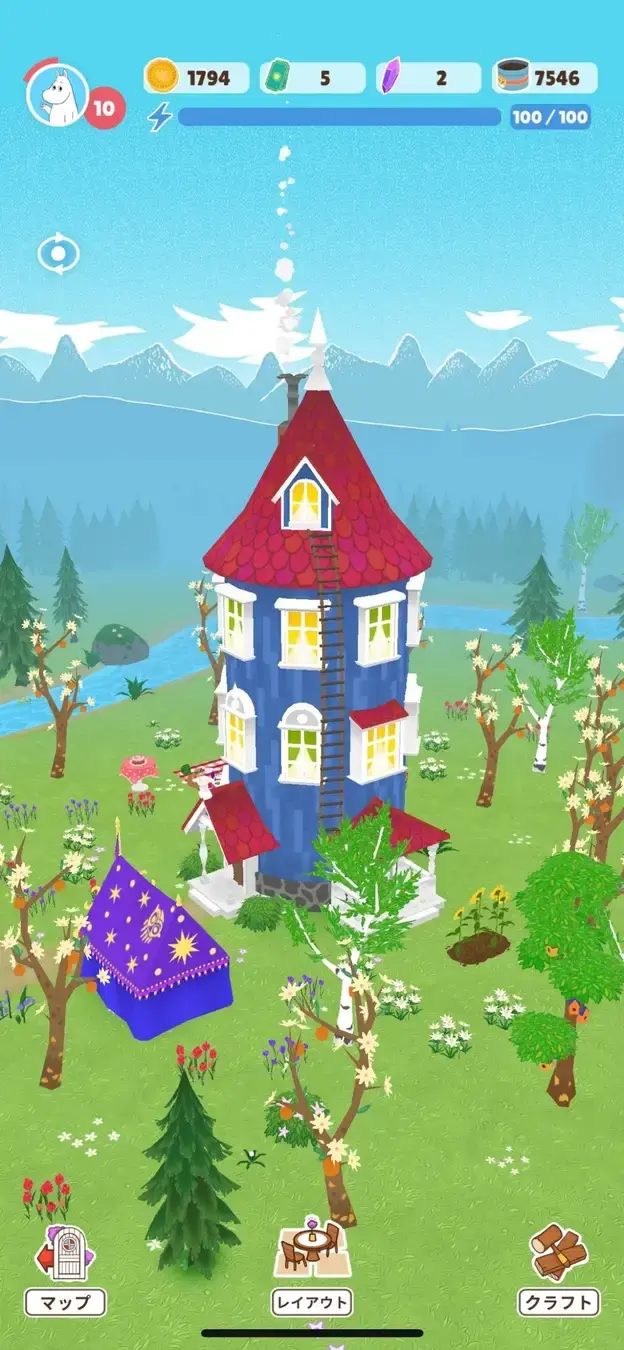Open the レイアウト layout editor
624x1350 pixels.
(312, 1268)
